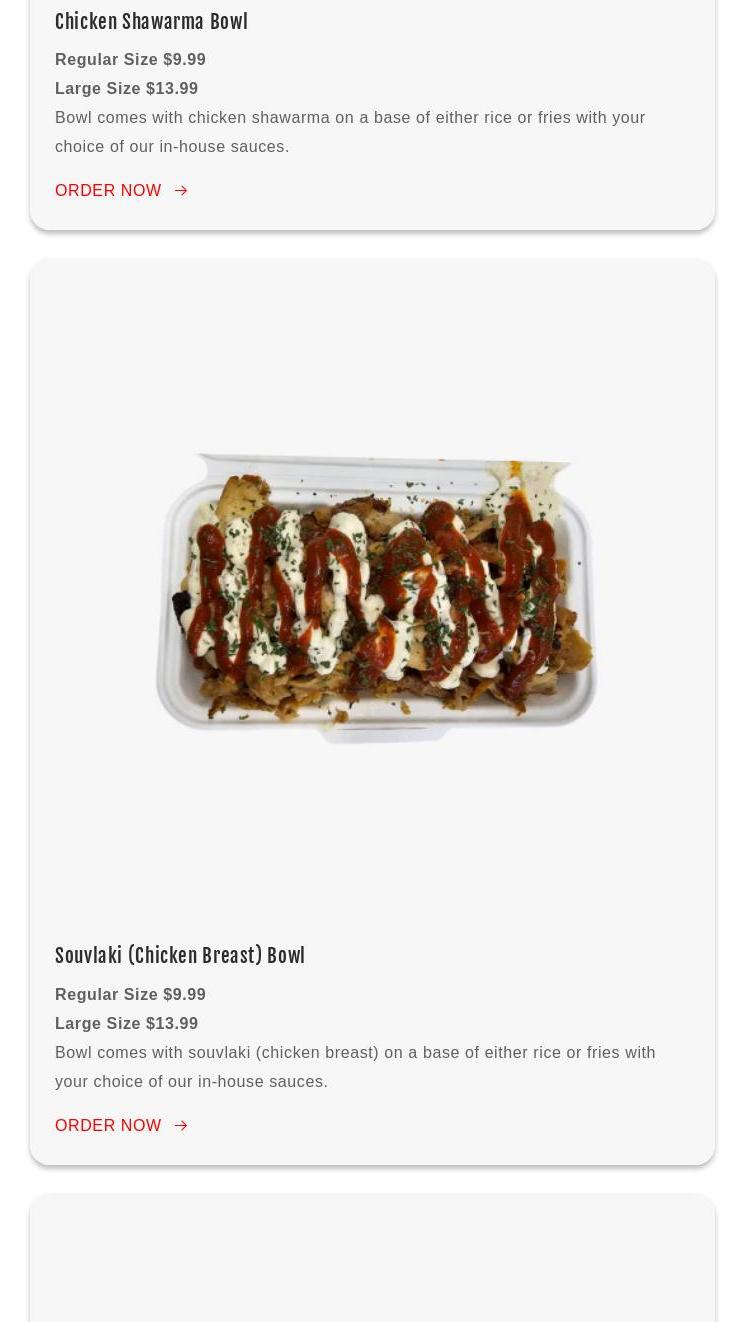Order the Chicken Shawarma Bowl now

pos(121,190)
